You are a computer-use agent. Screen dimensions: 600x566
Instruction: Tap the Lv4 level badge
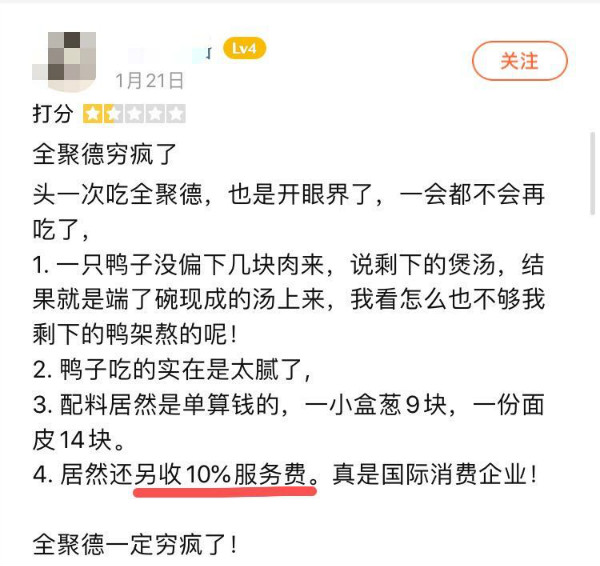coord(244,48)
